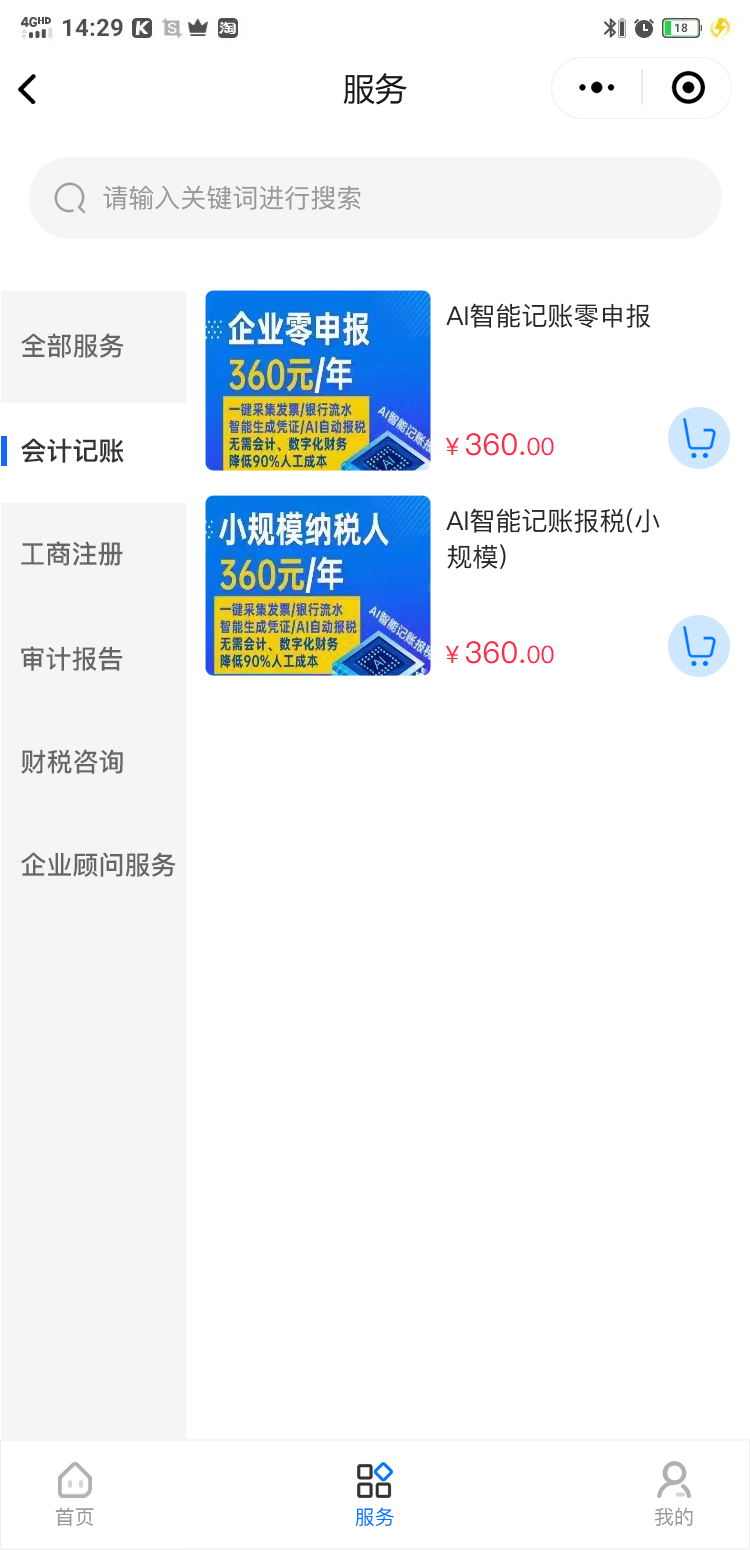Image resolution: width=750 pixels, height=1550 pixels.
Task: Open the AI智能记账报税(小规模) product
Action: pos(552,538)
